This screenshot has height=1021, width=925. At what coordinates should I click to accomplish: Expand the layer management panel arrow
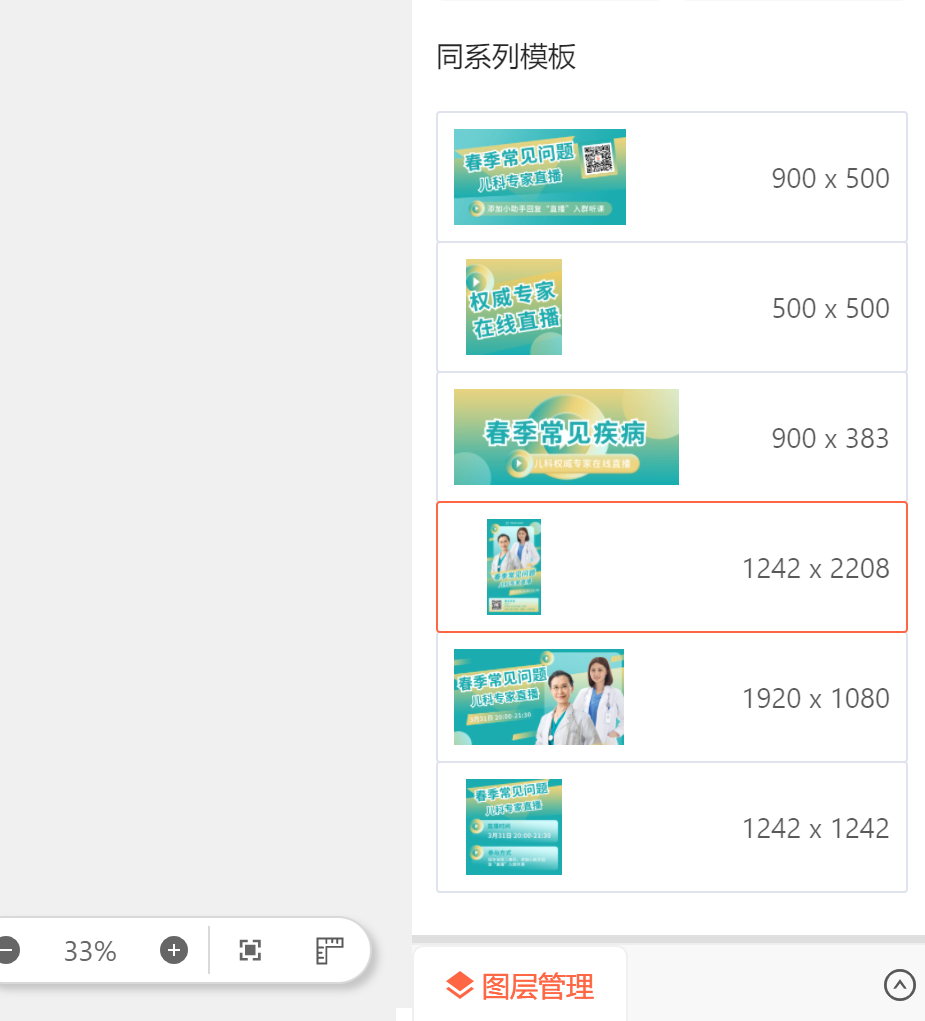click(x=899, y=985)
